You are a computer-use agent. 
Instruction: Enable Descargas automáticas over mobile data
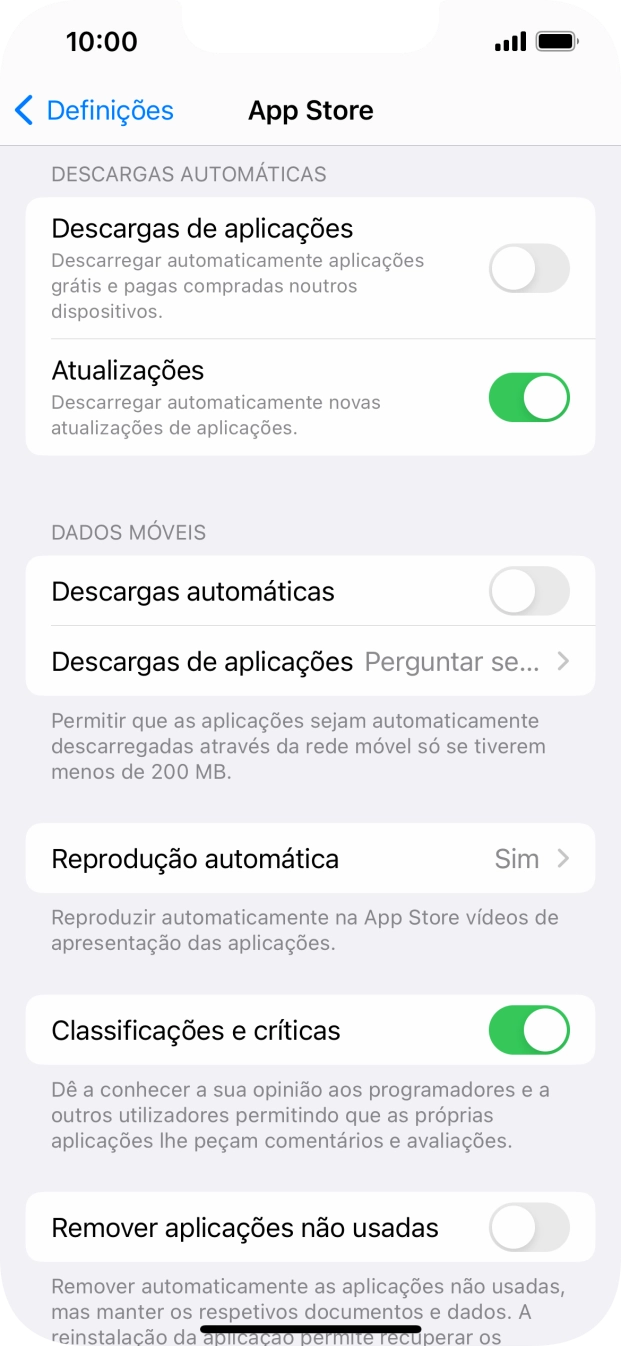point(528,592)
